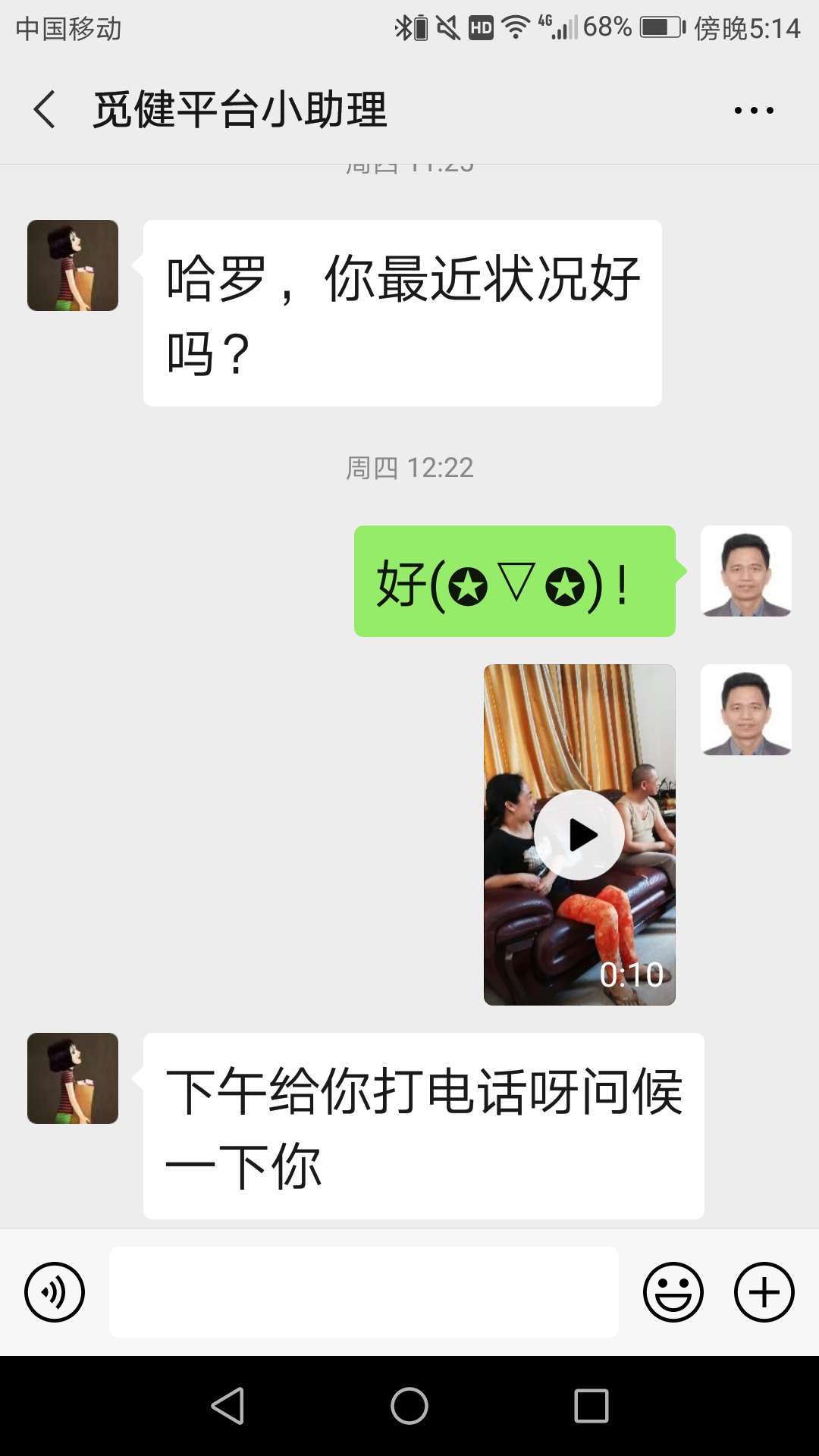
Task: Tap the plus icon for more attachments
Action: tap(763, 1292)
